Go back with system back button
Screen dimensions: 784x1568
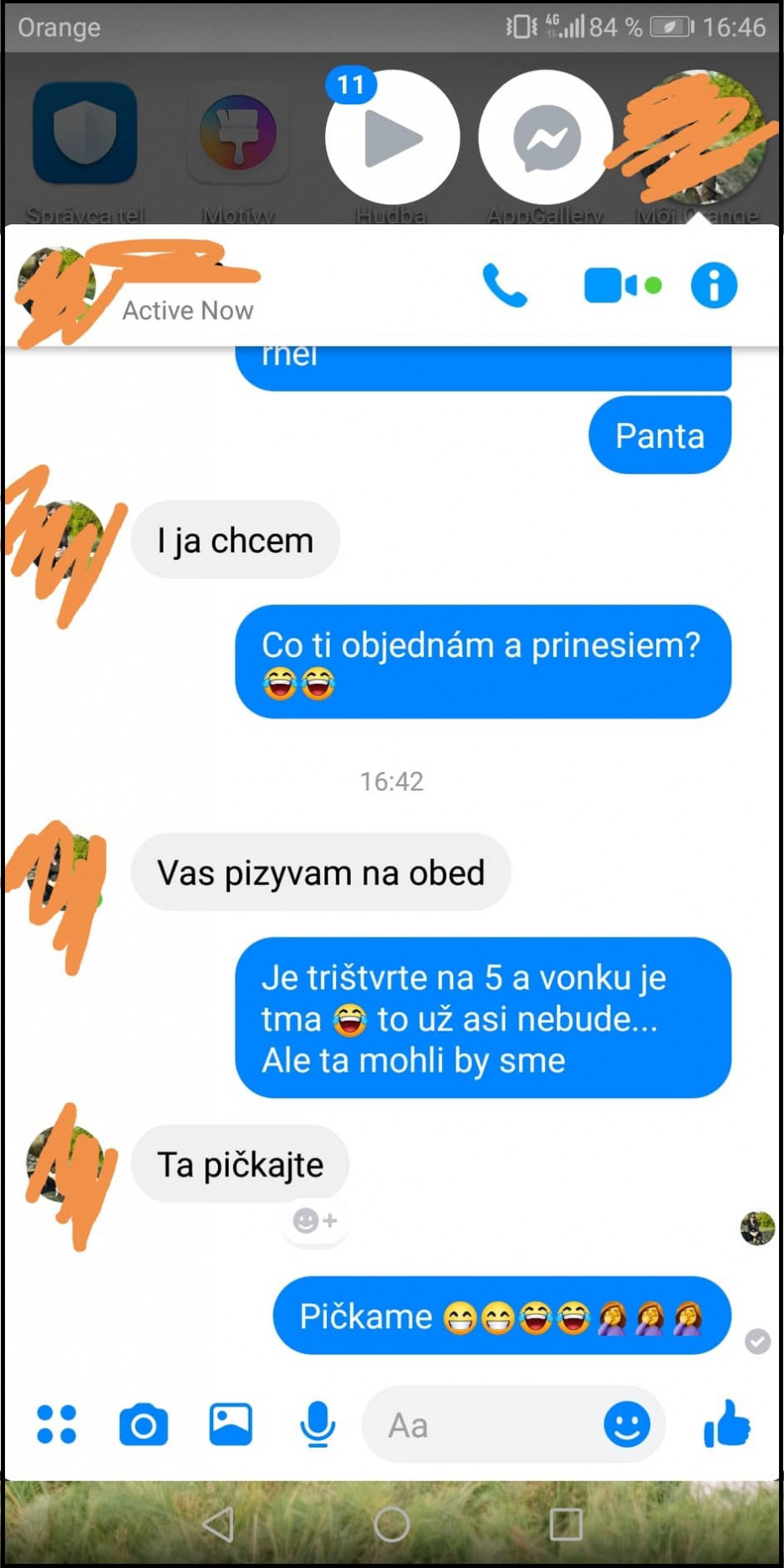(219, 1525)
